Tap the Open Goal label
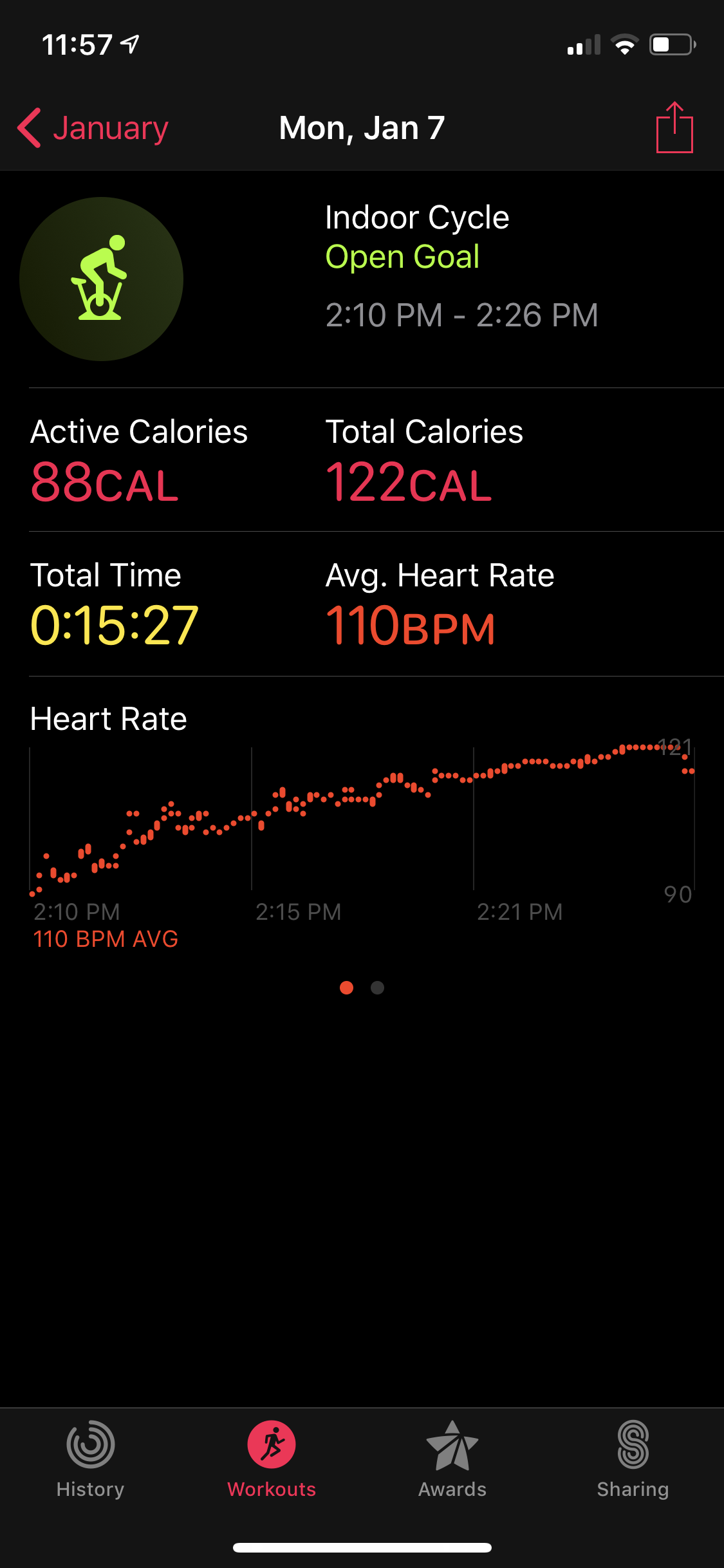724x1568 pixels. pos(402,256)
